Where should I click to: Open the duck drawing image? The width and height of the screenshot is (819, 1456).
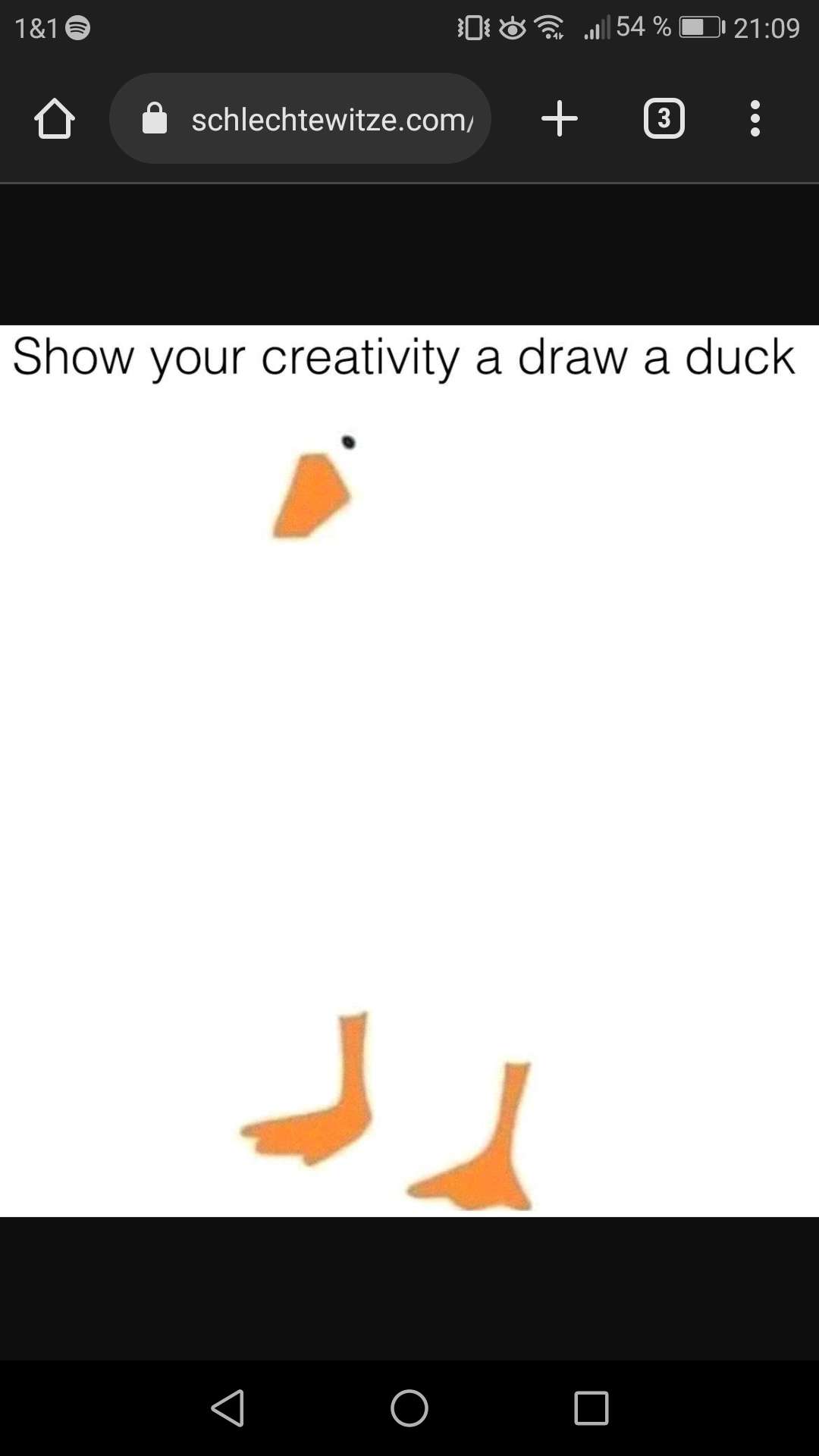click(409, 770)
